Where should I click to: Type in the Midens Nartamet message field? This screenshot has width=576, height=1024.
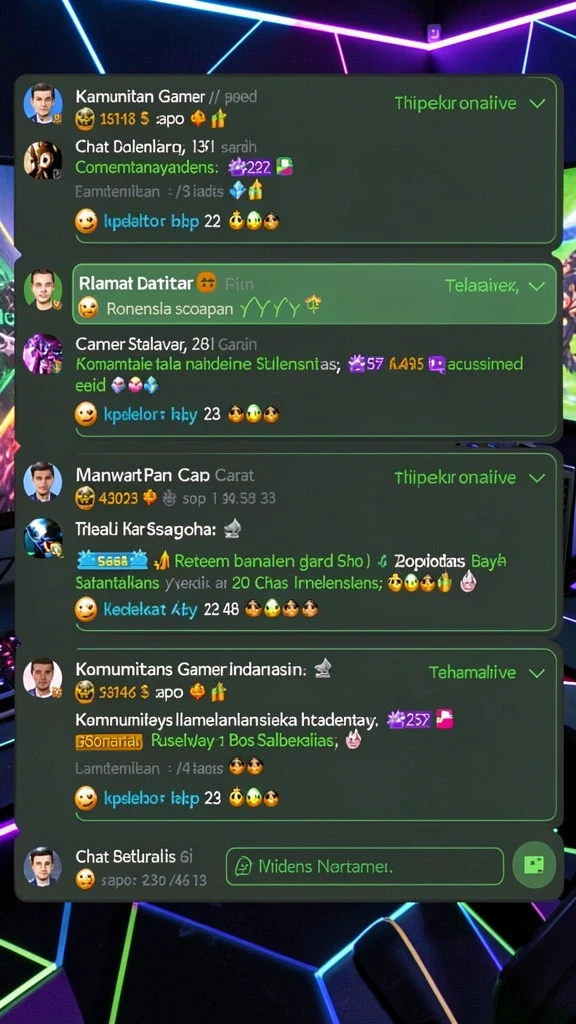click(364, 867)
